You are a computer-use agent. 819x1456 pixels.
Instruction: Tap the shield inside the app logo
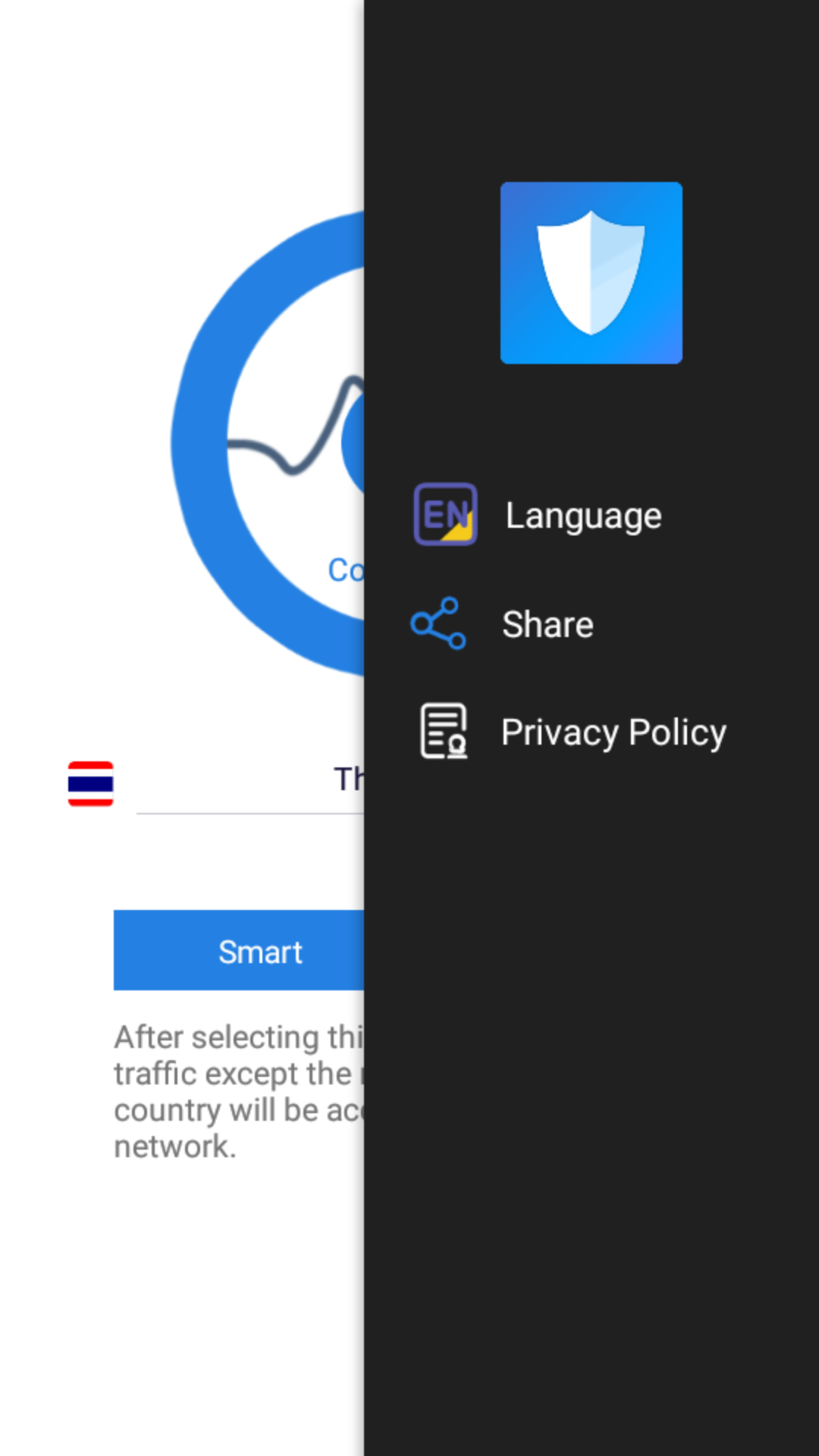point(591,273)
